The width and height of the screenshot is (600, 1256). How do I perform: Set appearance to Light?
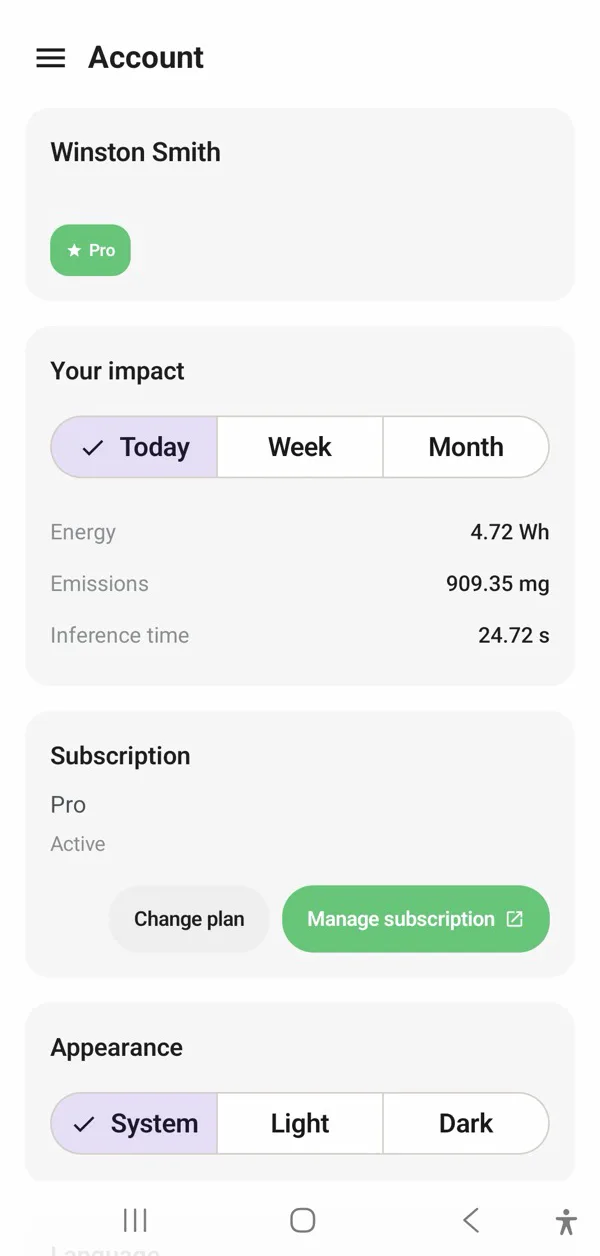click(300, 1123)
